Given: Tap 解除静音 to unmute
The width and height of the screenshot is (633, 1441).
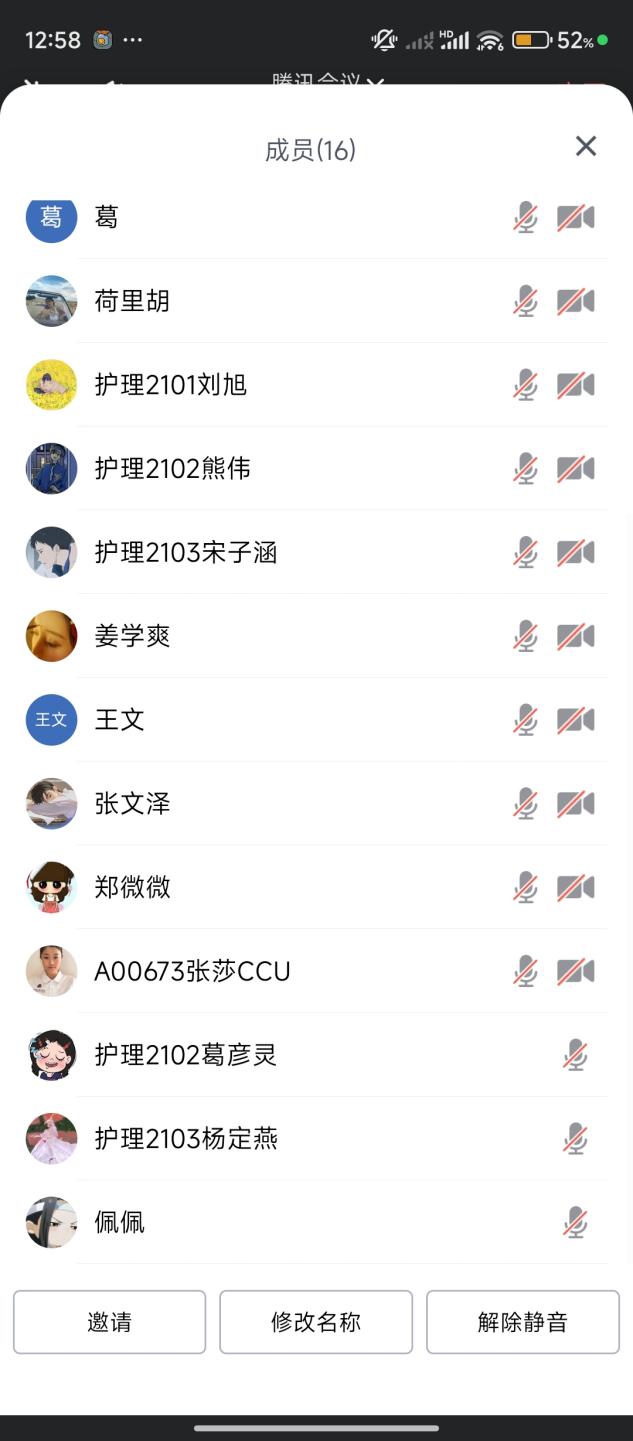Looking at the screenshot, I should pyautogui.click(x=522, y=1322).
